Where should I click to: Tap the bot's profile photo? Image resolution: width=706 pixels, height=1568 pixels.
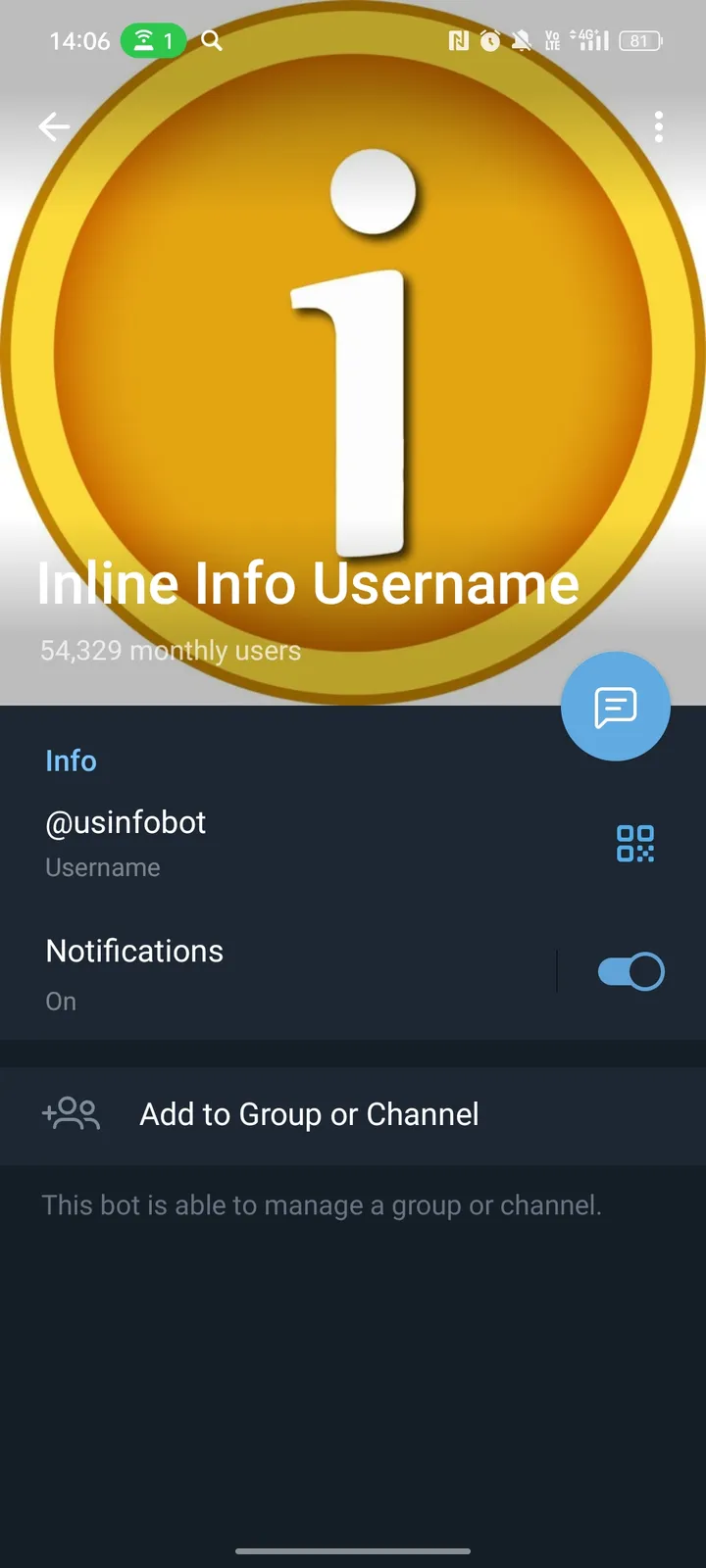353,343
